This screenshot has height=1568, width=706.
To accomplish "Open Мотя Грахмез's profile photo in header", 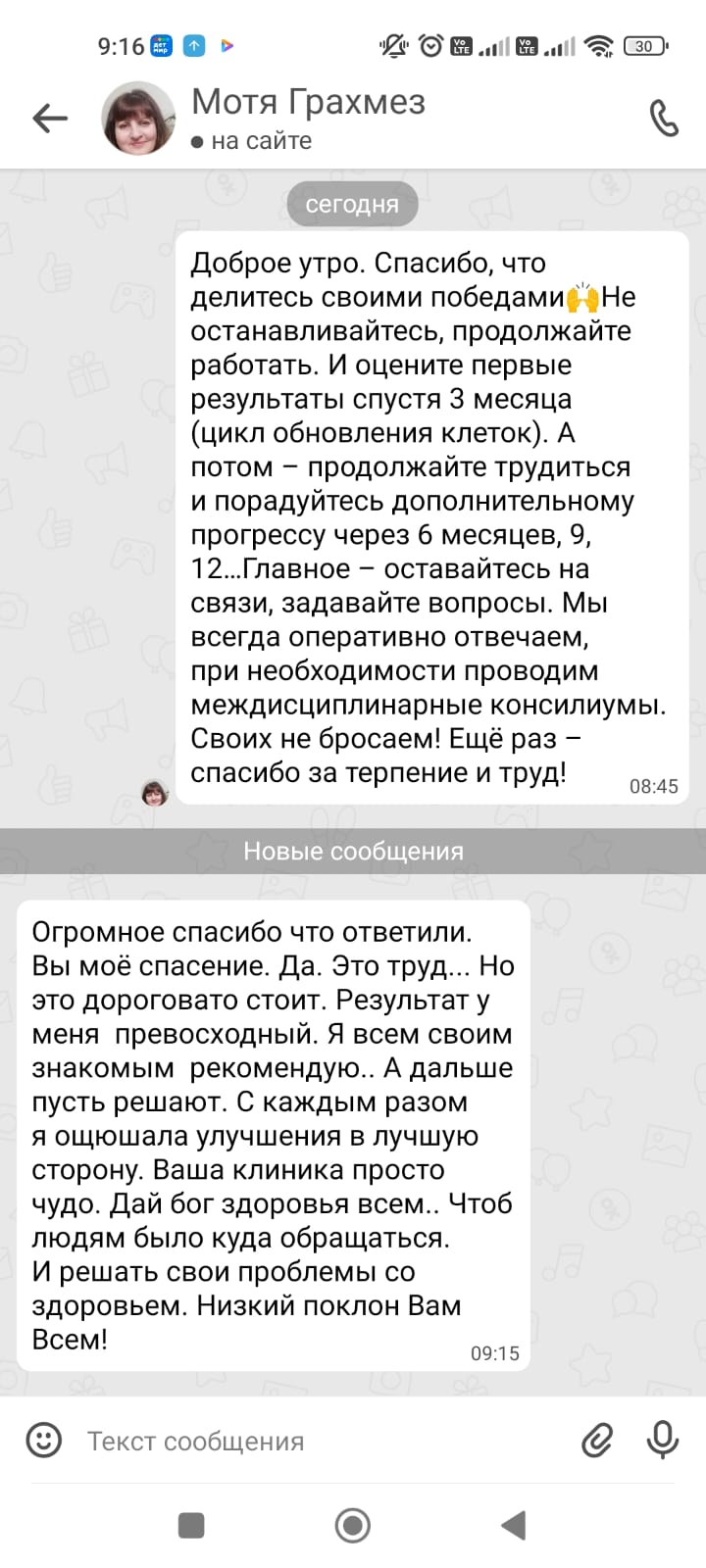I will [x=138, y=120].
